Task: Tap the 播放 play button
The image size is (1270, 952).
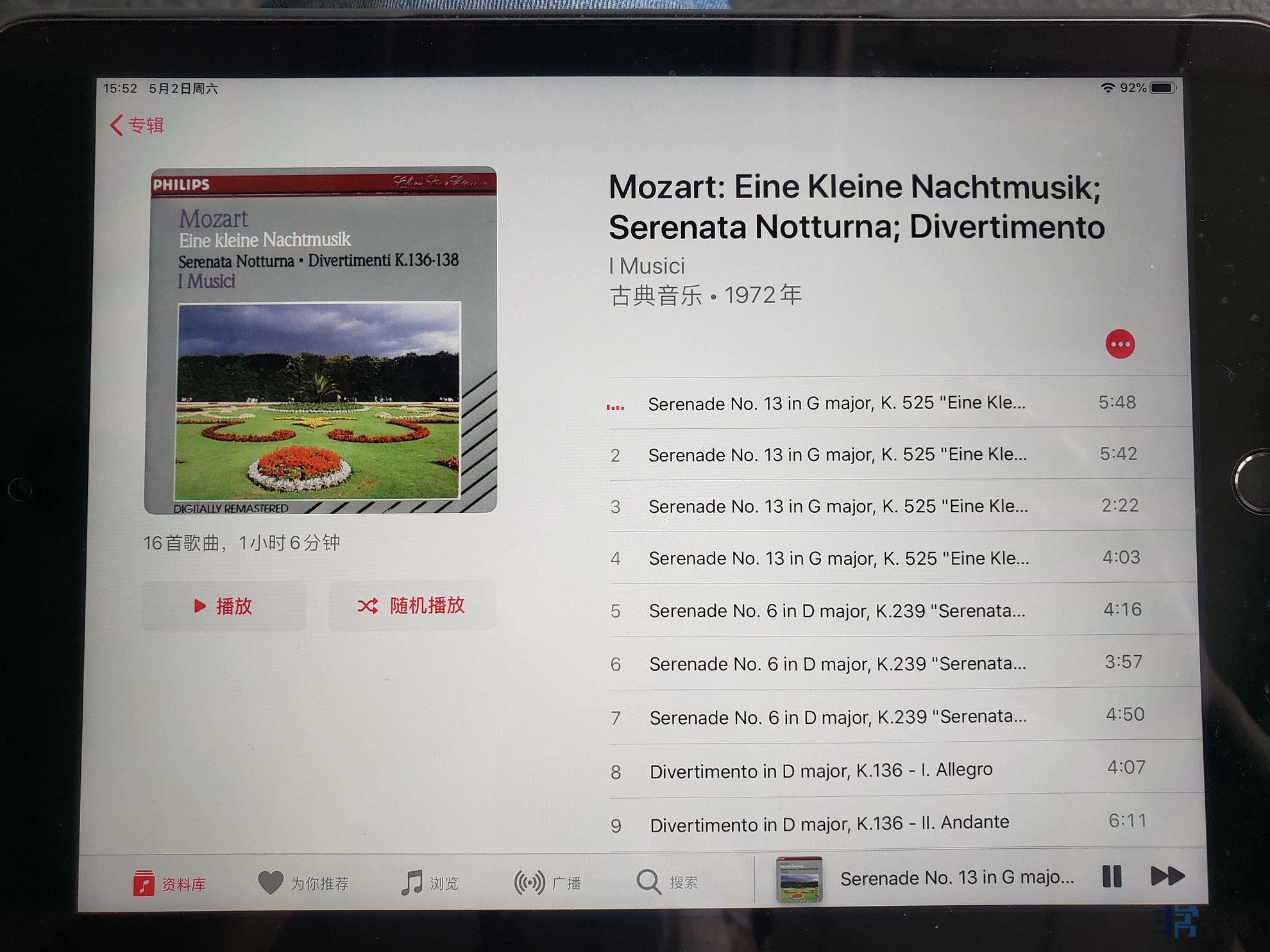Action: 224,606
